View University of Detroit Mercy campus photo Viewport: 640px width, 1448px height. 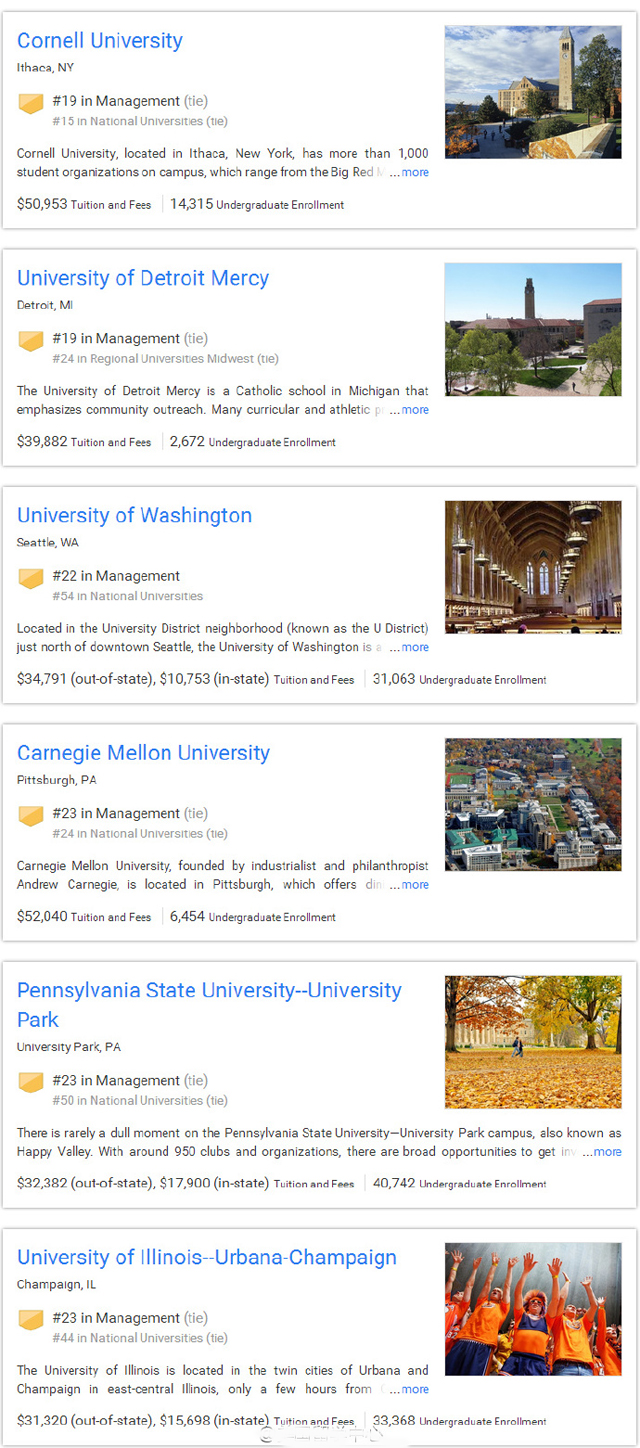tap(533, 329)
